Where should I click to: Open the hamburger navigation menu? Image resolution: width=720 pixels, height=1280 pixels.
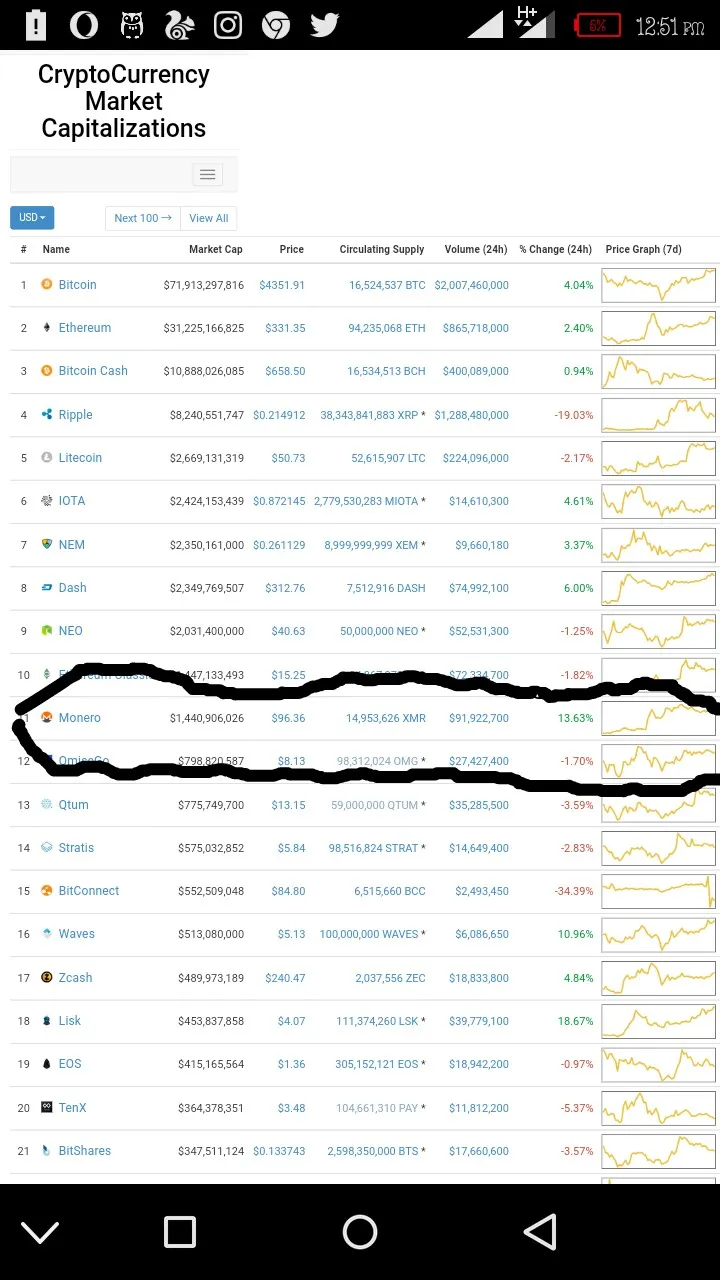pyautogui.click(x=207, y=175)
